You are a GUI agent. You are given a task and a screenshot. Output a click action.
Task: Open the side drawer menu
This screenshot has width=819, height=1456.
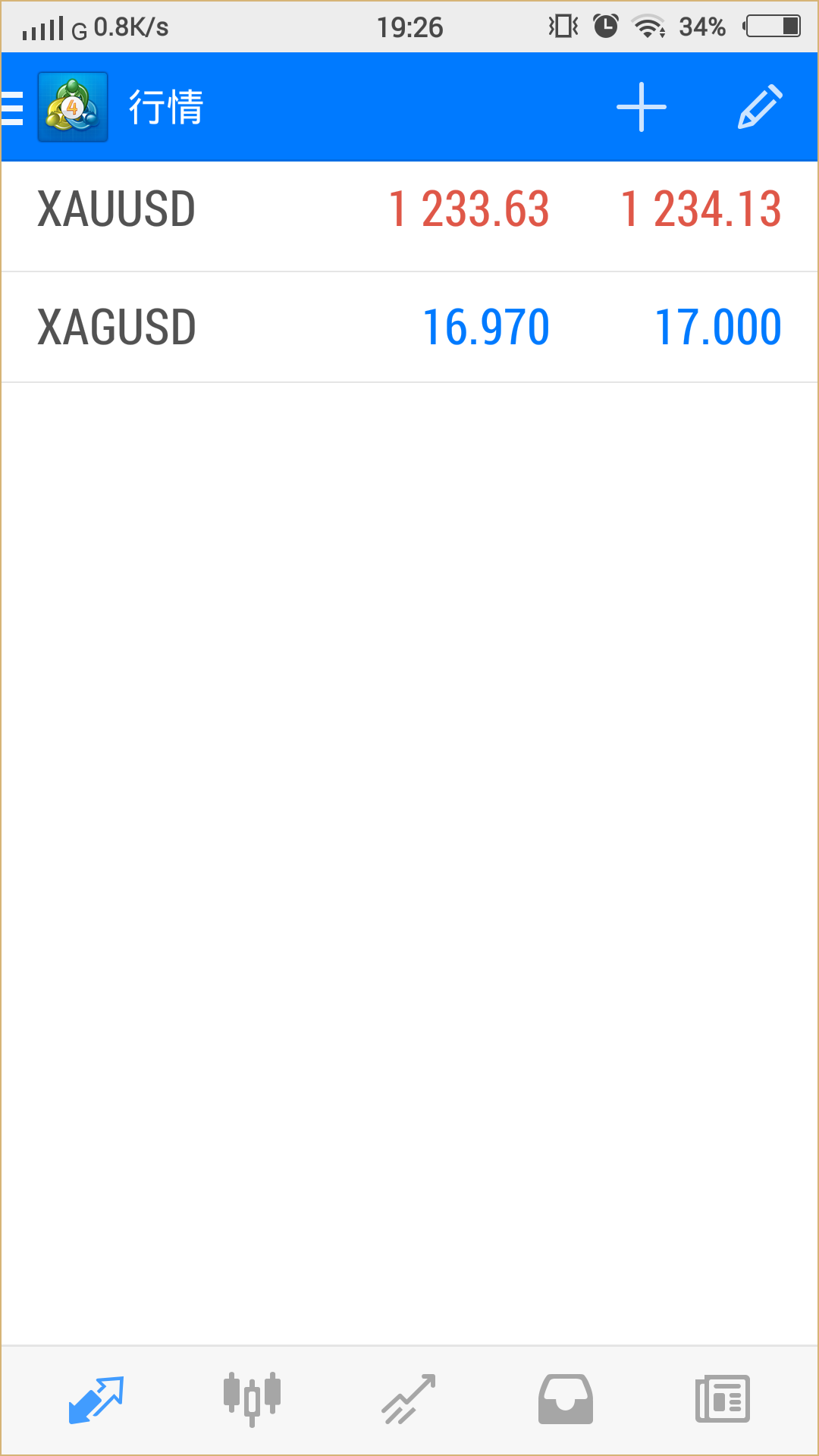pos(14,108)
